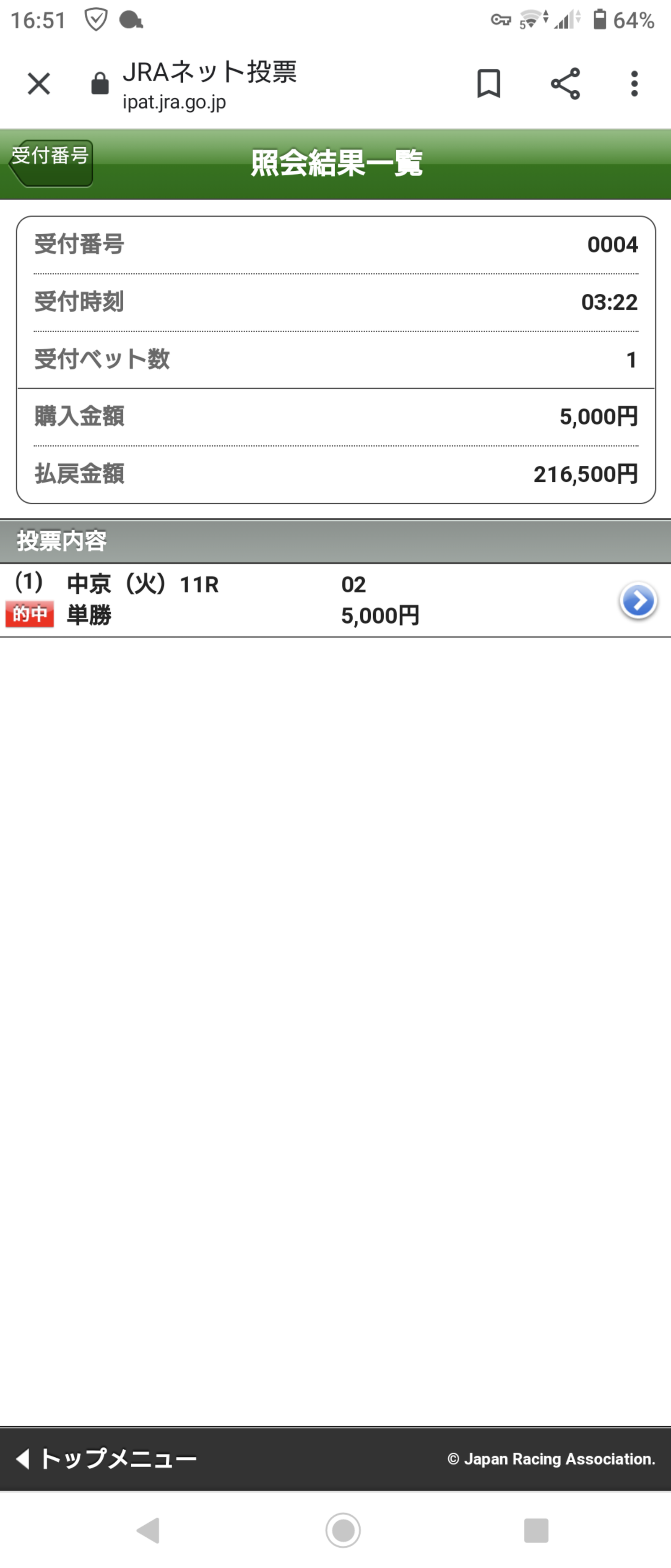
Task: Return to トップメニュー
Action: click(x=107, y=1458)
